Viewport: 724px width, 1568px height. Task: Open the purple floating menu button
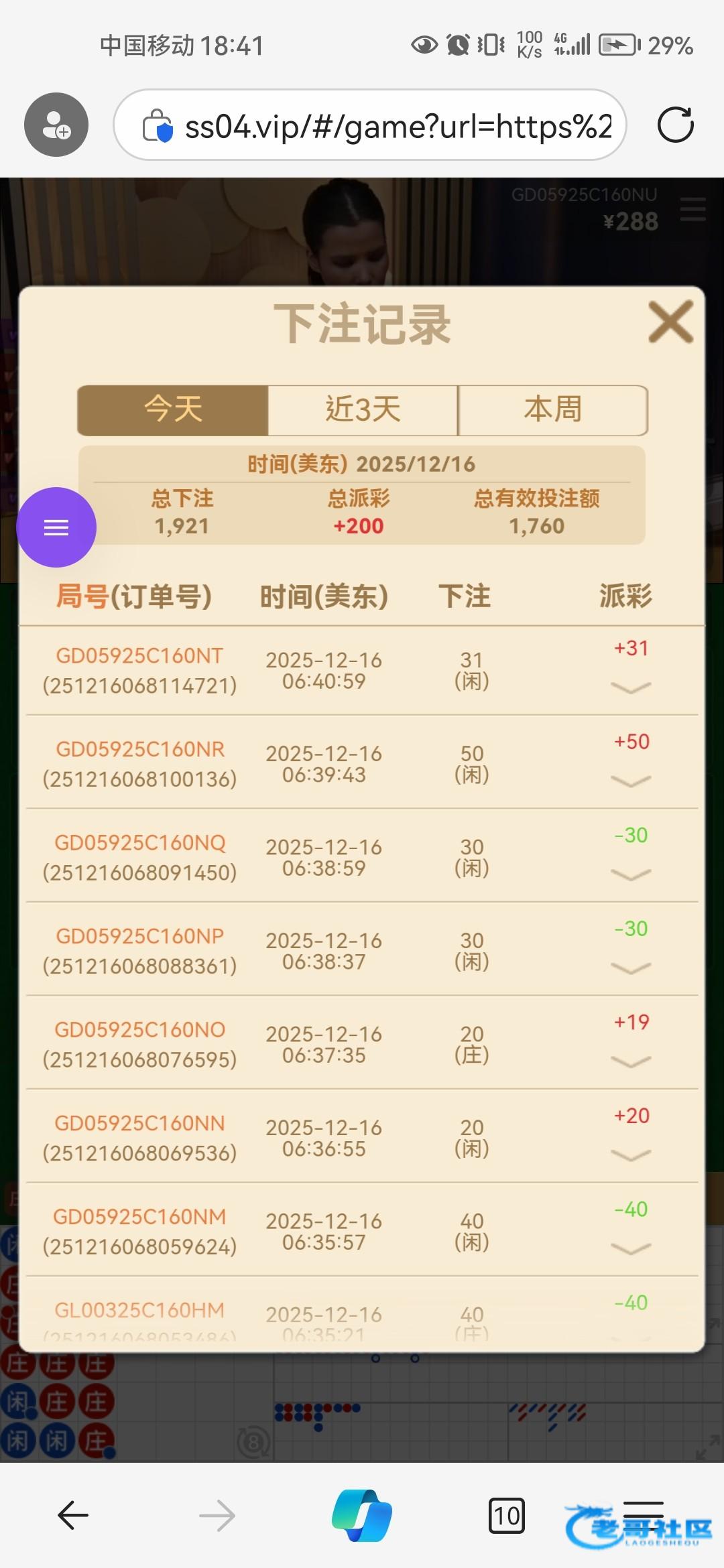pos(56,527)
